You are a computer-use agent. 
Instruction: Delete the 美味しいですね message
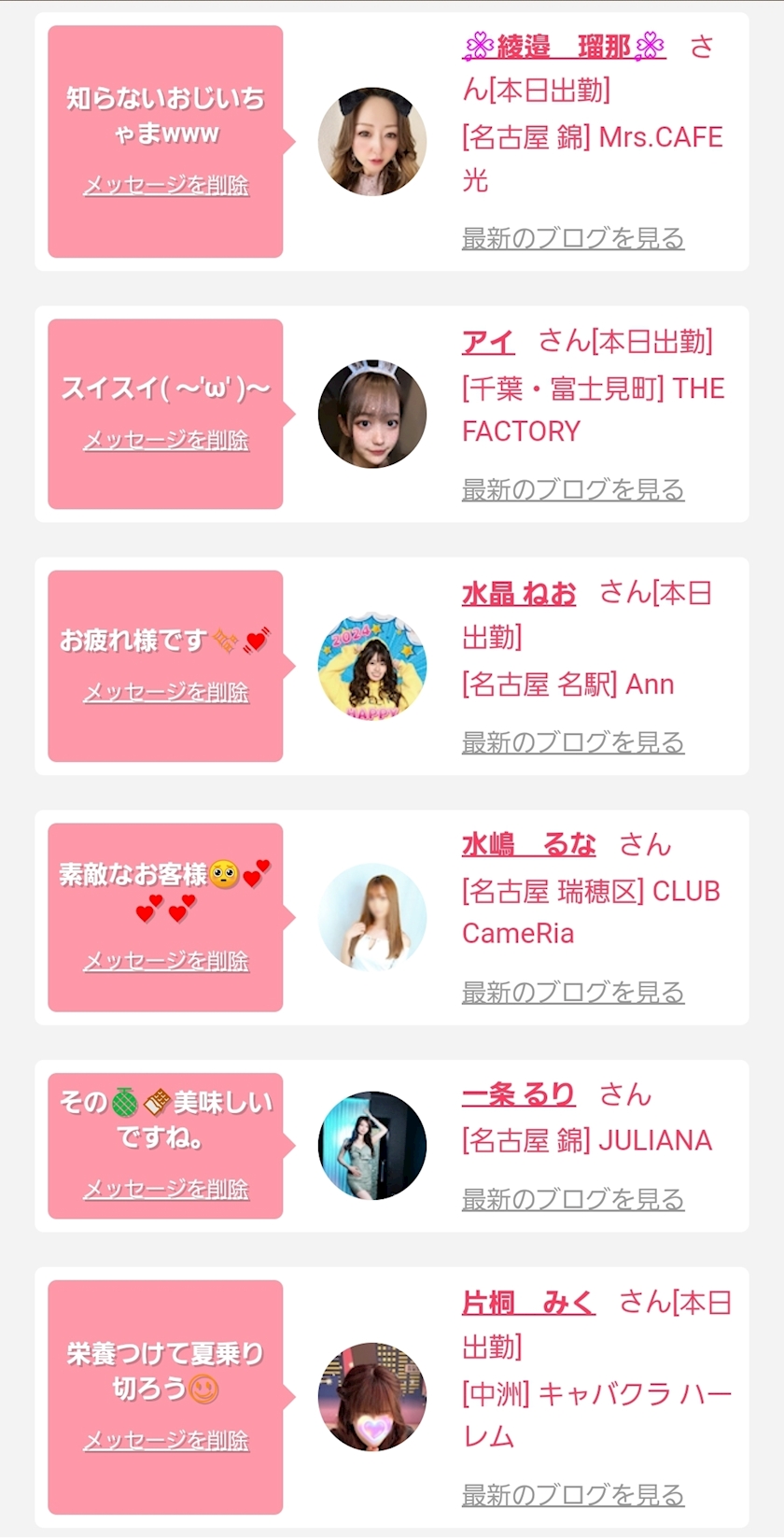[166, 1189]
